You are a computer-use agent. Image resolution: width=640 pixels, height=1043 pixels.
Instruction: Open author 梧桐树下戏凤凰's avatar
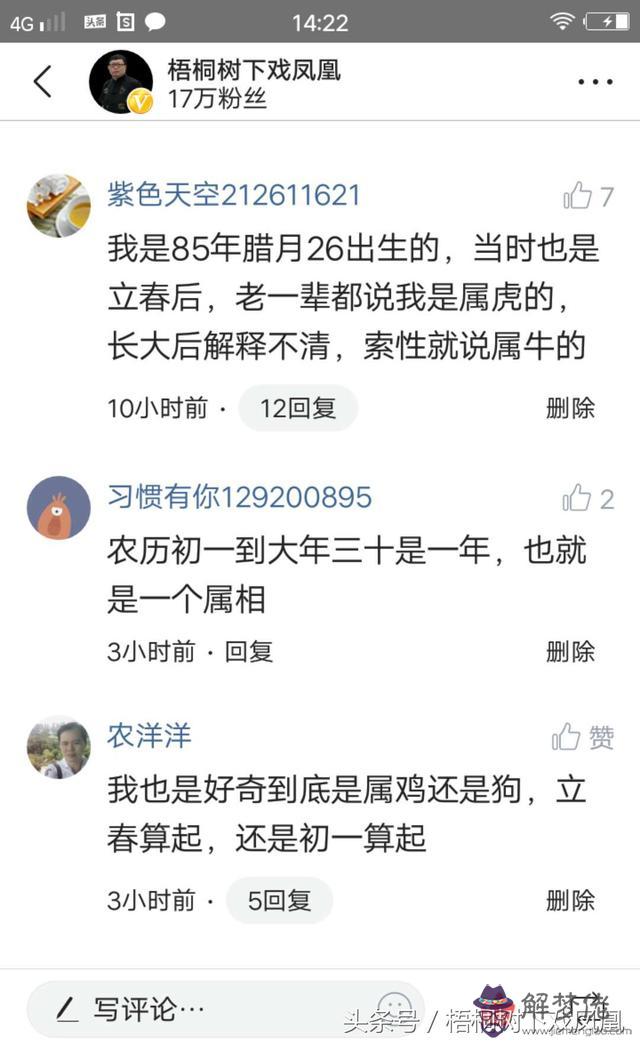tap(121, 81)
